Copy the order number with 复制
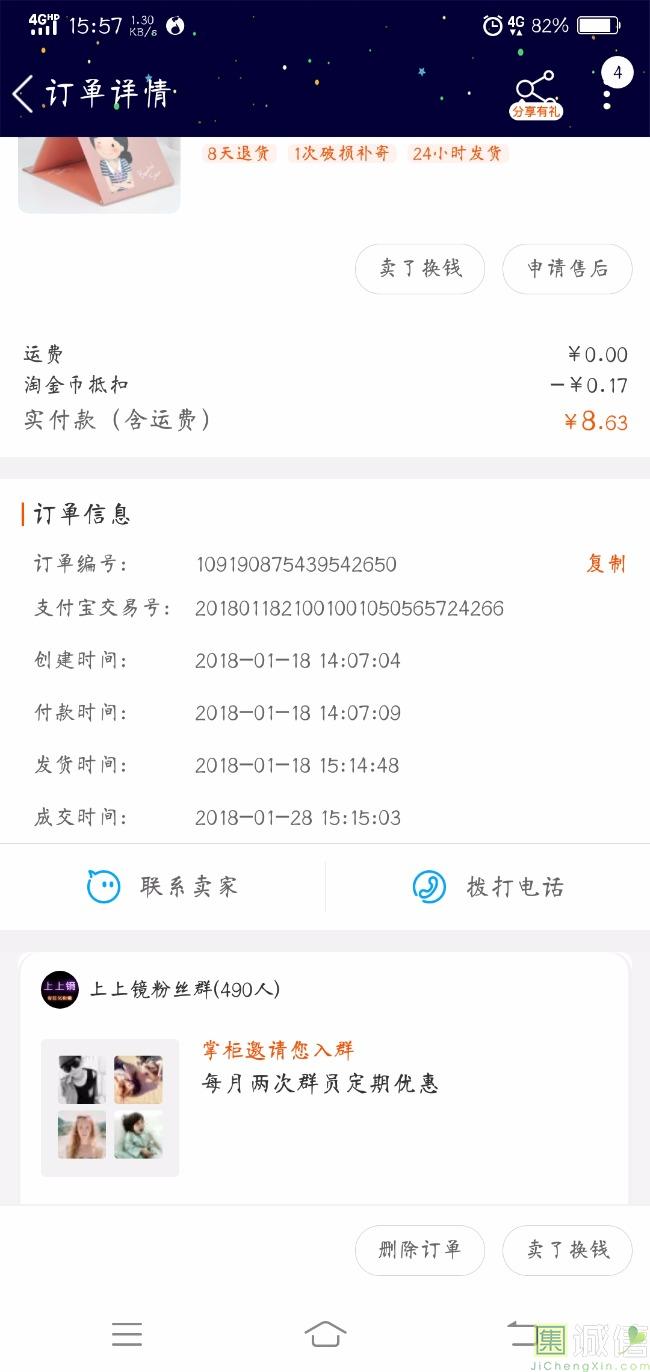The height and width of the screenshot is (1372, 650). (605, 564)
